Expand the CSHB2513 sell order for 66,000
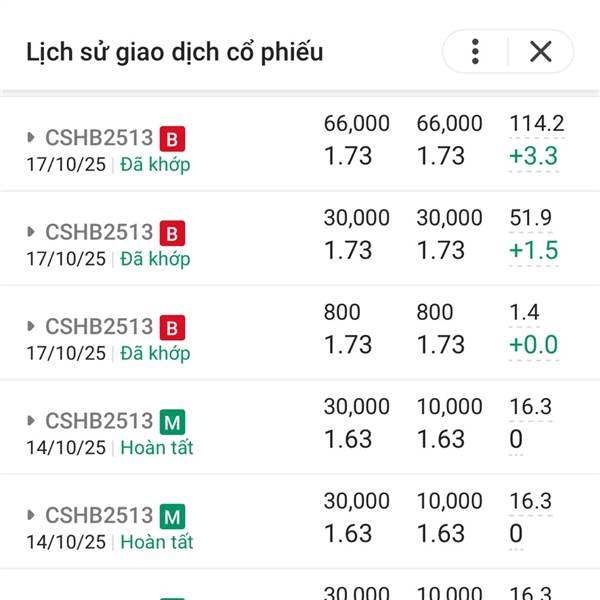Viewport: 600px width, 600px height. coord(32,137)
